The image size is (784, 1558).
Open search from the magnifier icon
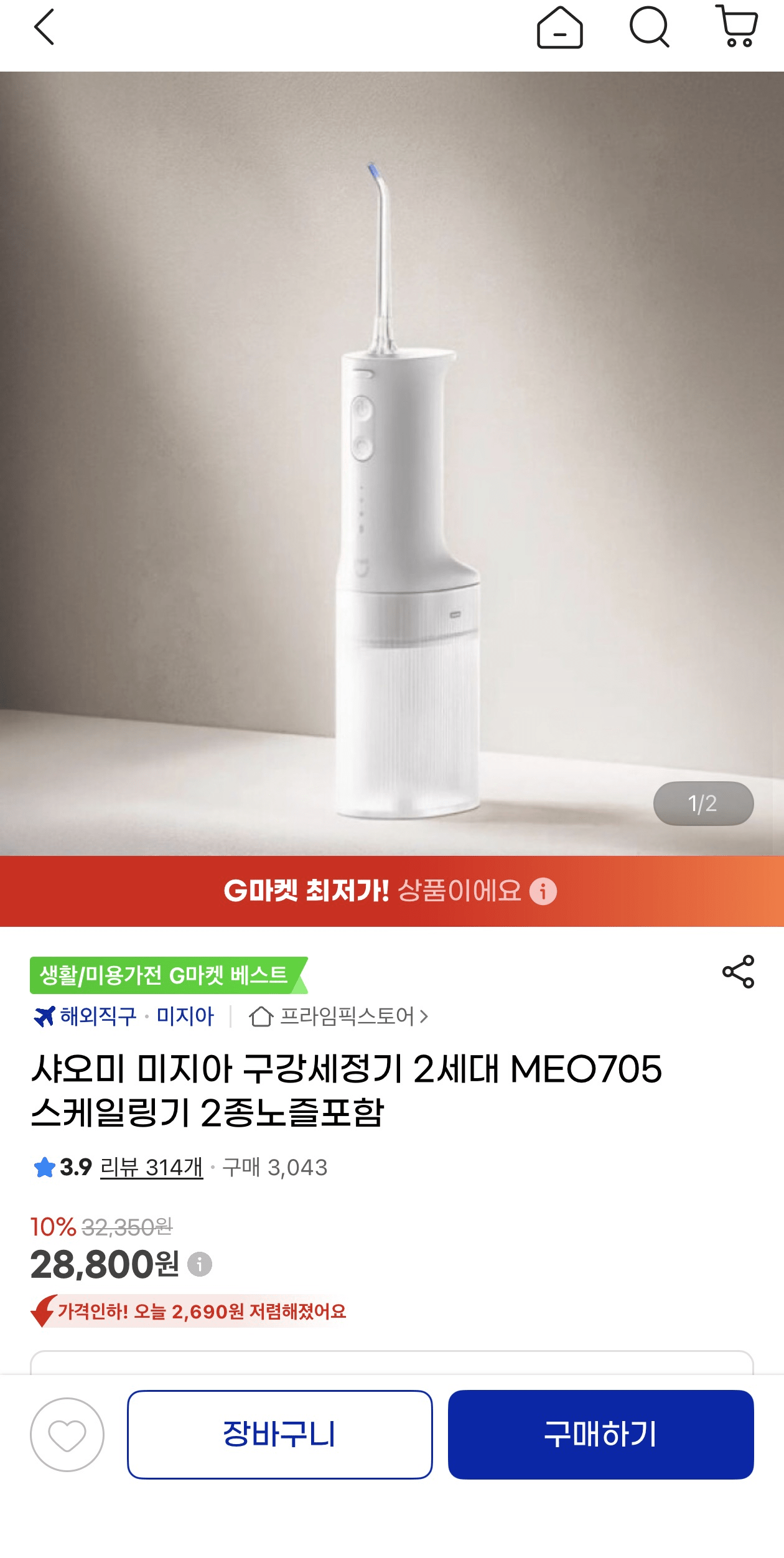tap(649, 27)
